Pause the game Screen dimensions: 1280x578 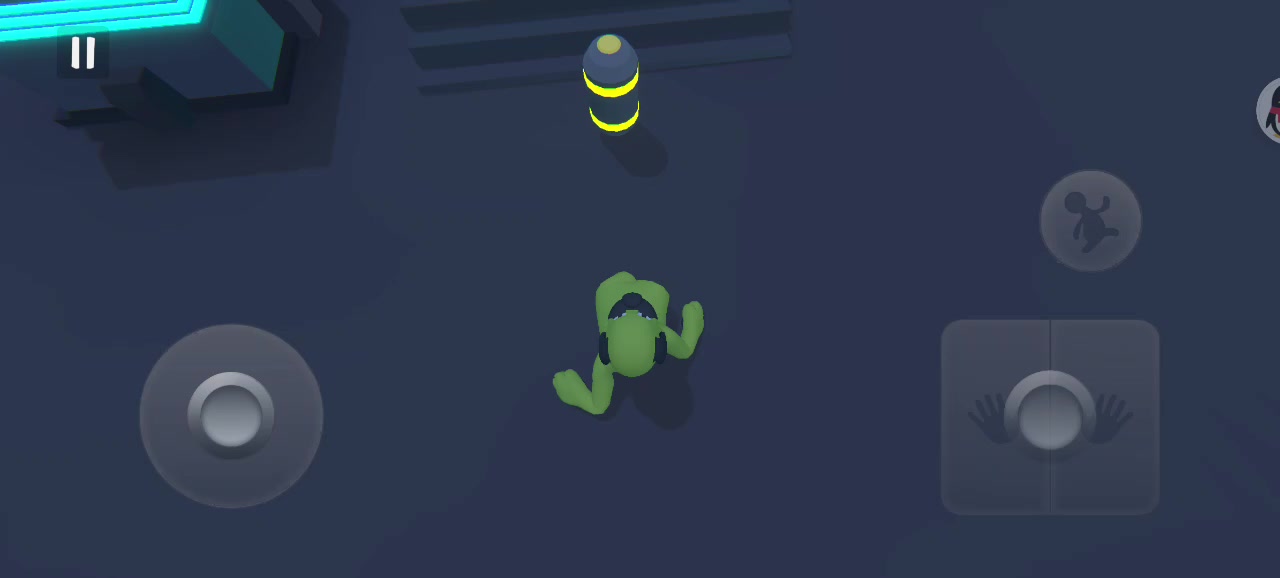[83, 53]
